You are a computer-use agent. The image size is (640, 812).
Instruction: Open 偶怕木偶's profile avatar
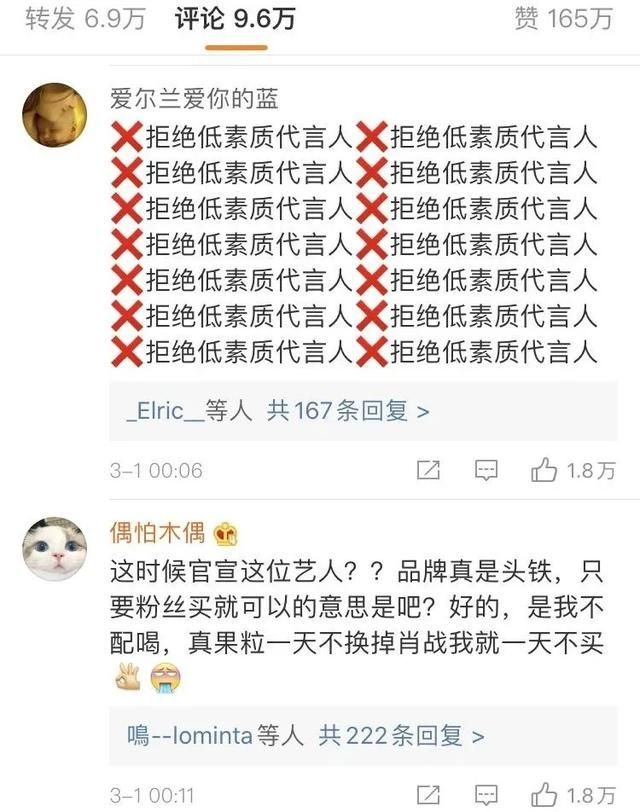tap(54, 549)
